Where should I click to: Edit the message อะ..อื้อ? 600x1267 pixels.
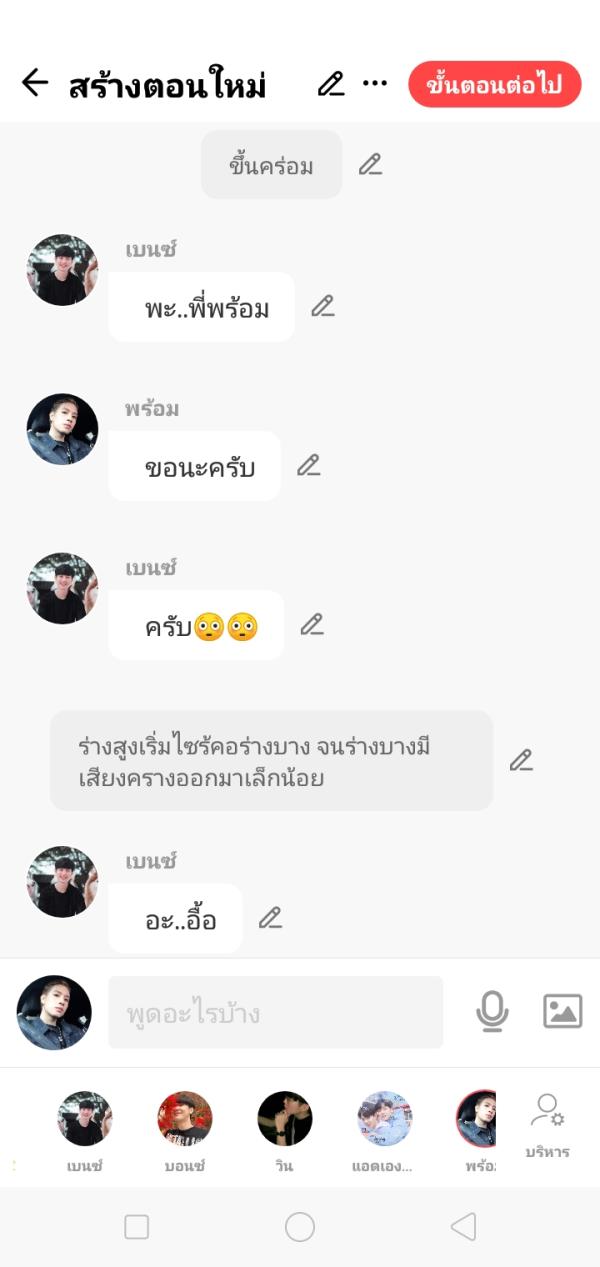click(x=270, y=919)
